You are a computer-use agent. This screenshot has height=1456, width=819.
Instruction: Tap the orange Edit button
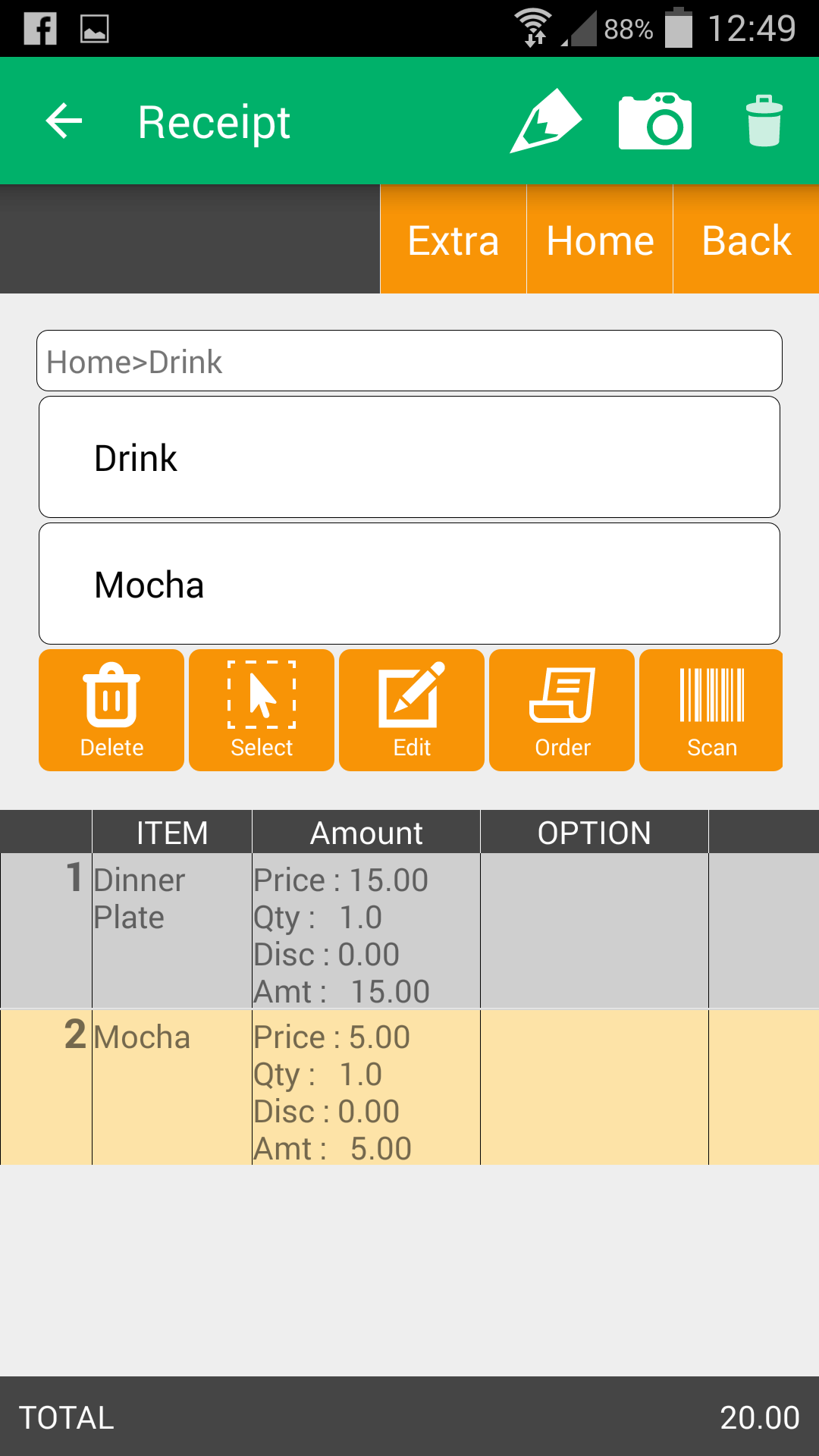pyautogui.click(x=412, y=711)
